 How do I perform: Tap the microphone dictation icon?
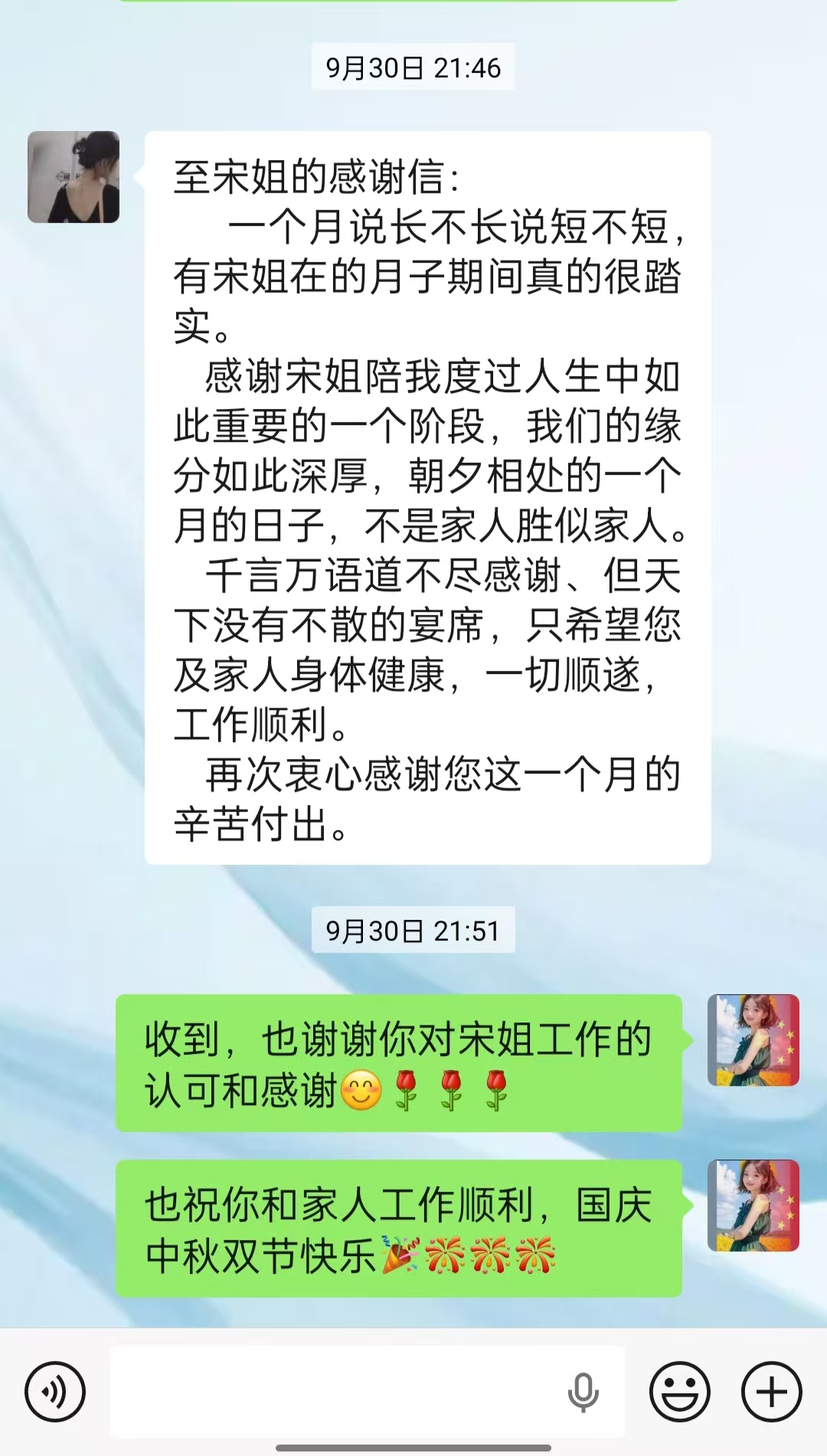(583, 1392)
